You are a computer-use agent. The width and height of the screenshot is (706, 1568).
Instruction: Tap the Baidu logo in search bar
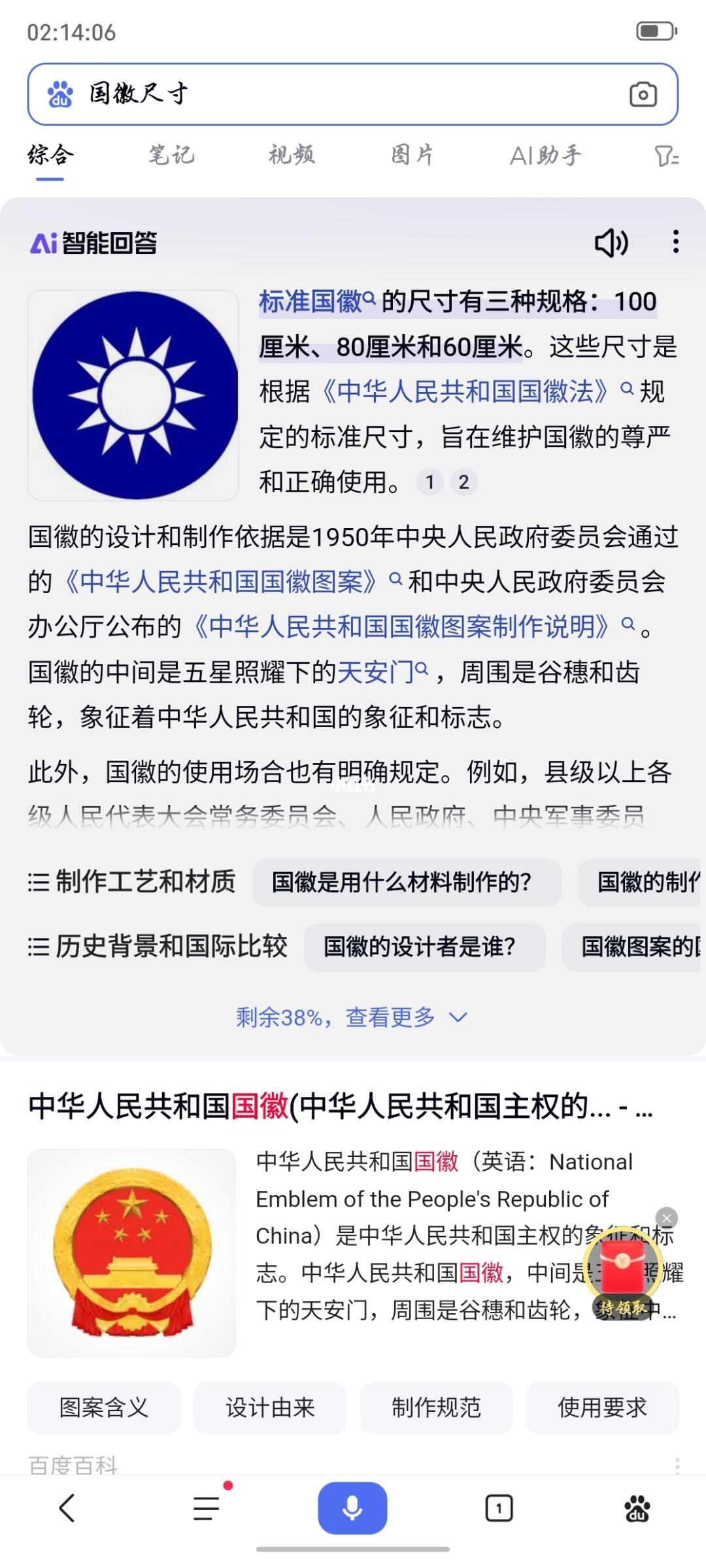pyautogui.click(x=58, y=95)
